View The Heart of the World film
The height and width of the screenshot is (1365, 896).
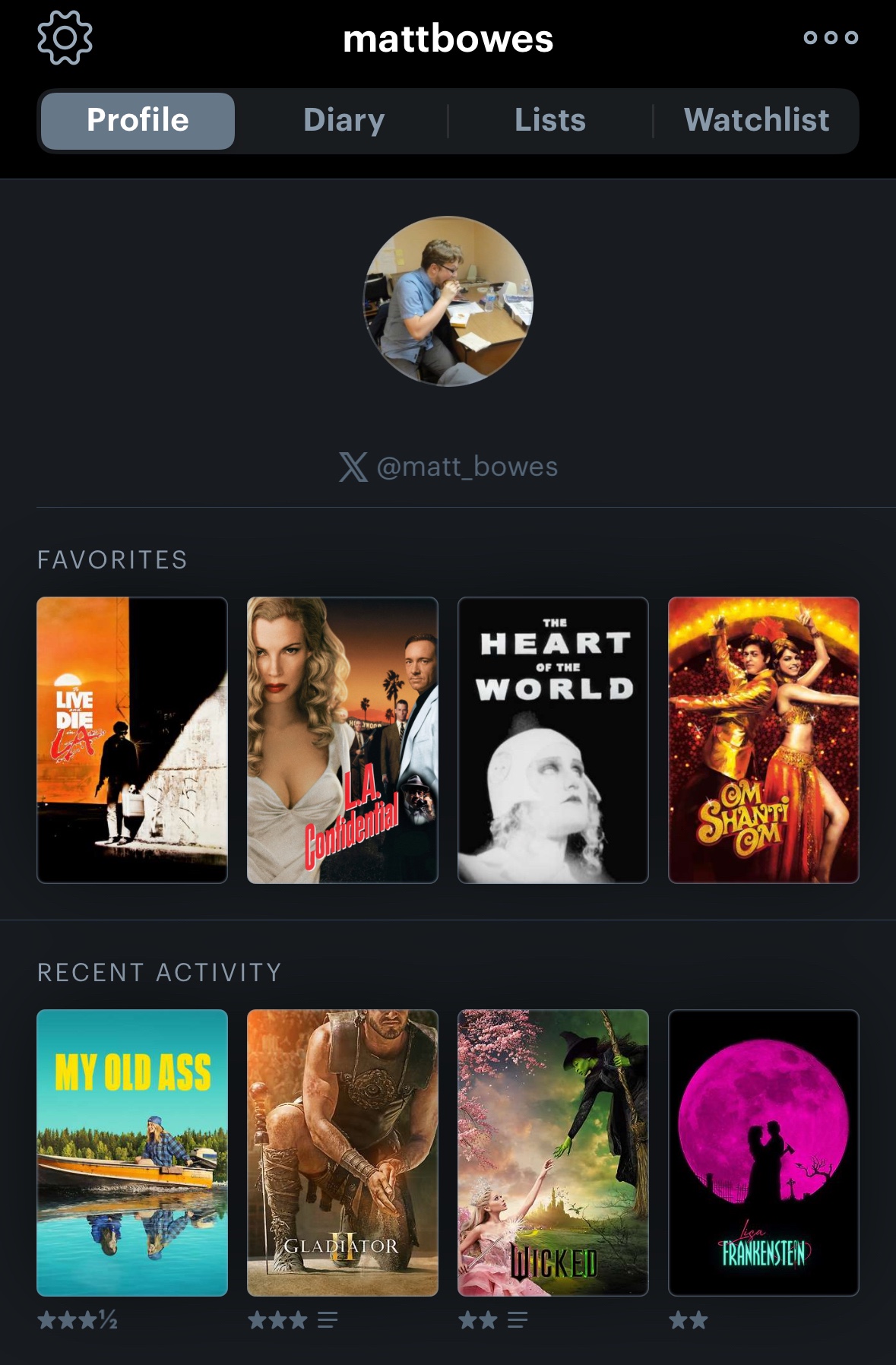click(x=553, y=740)
